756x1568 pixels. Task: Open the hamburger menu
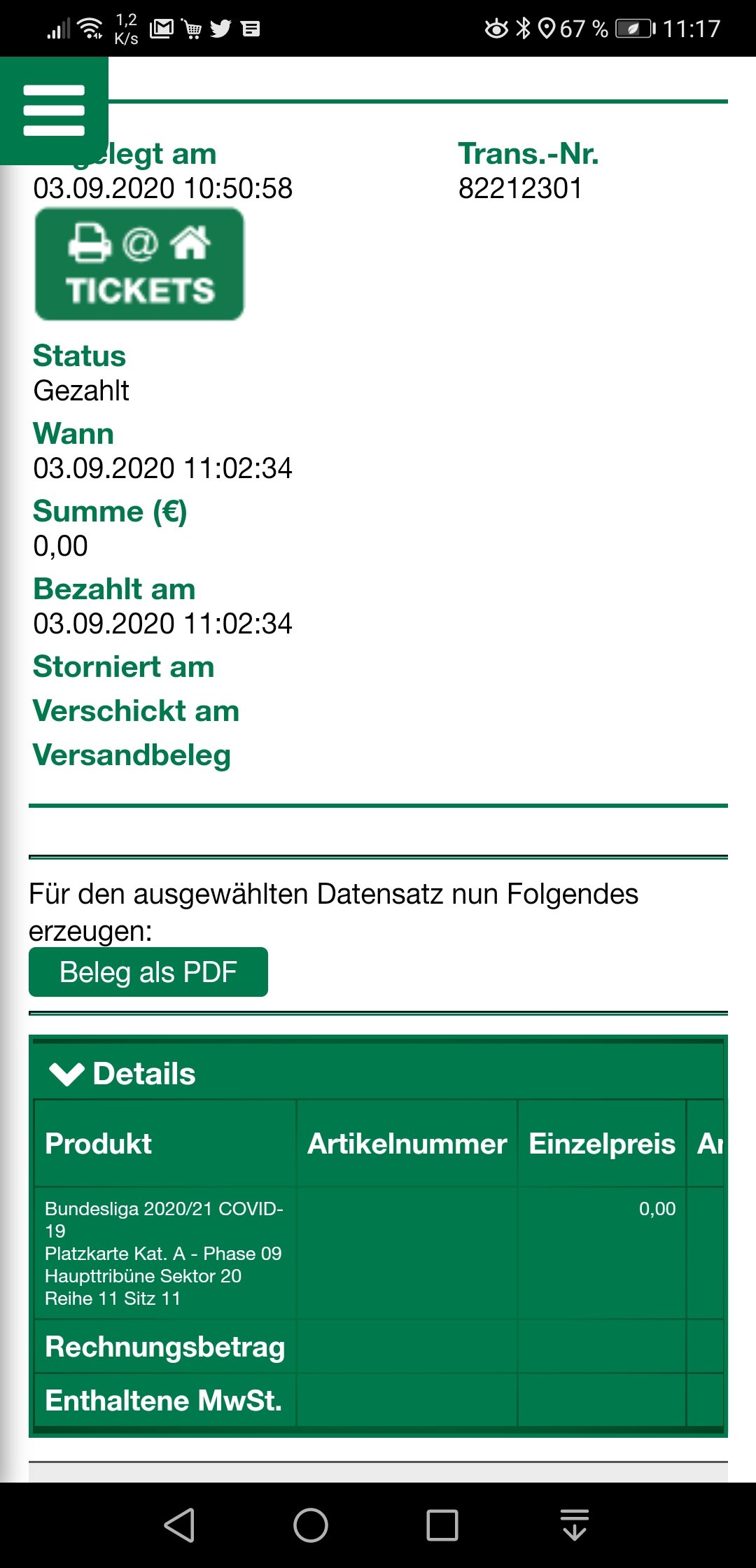pyautogui.click(x=54, y=111)
